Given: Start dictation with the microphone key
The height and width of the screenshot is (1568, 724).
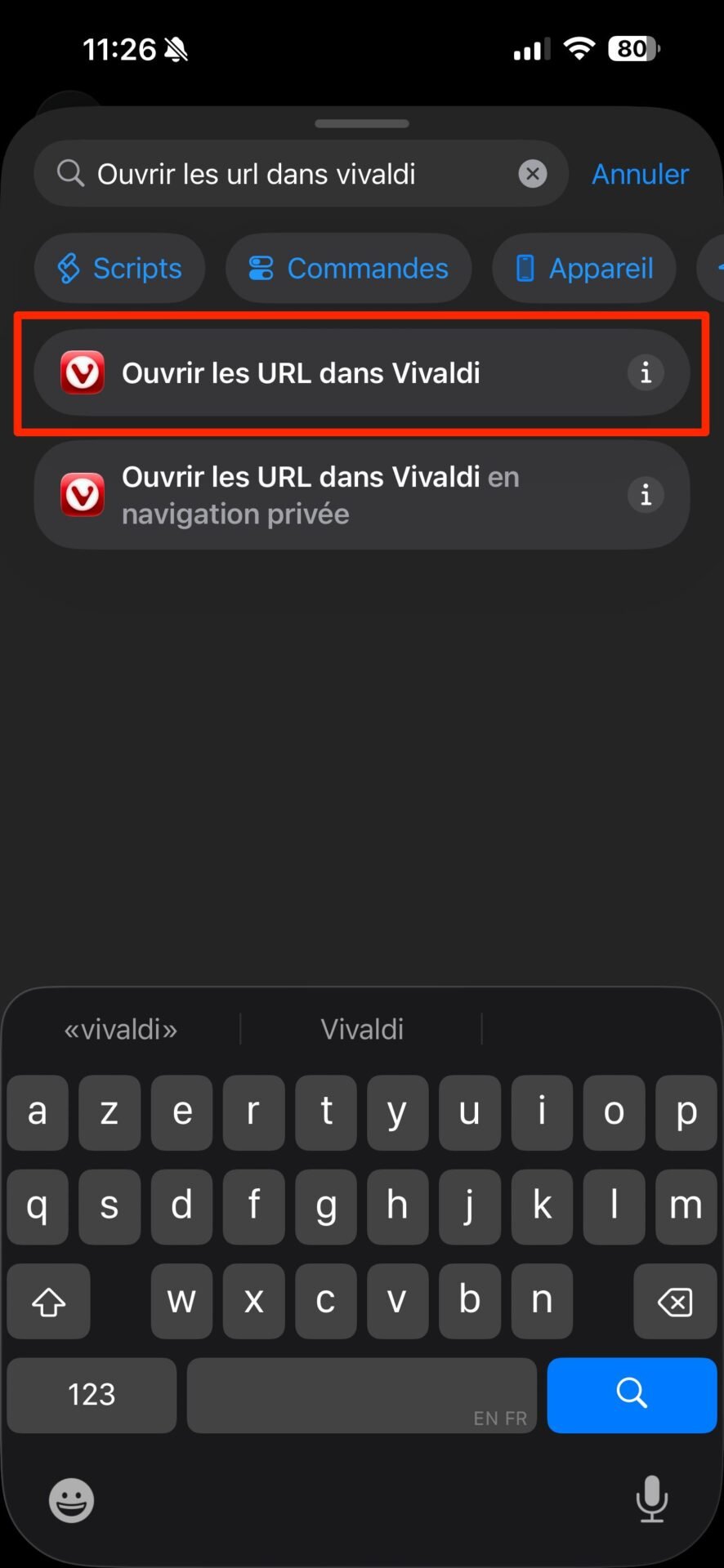Looking at the screenshot, I should pyautogui.click(x=652, y=1499).
